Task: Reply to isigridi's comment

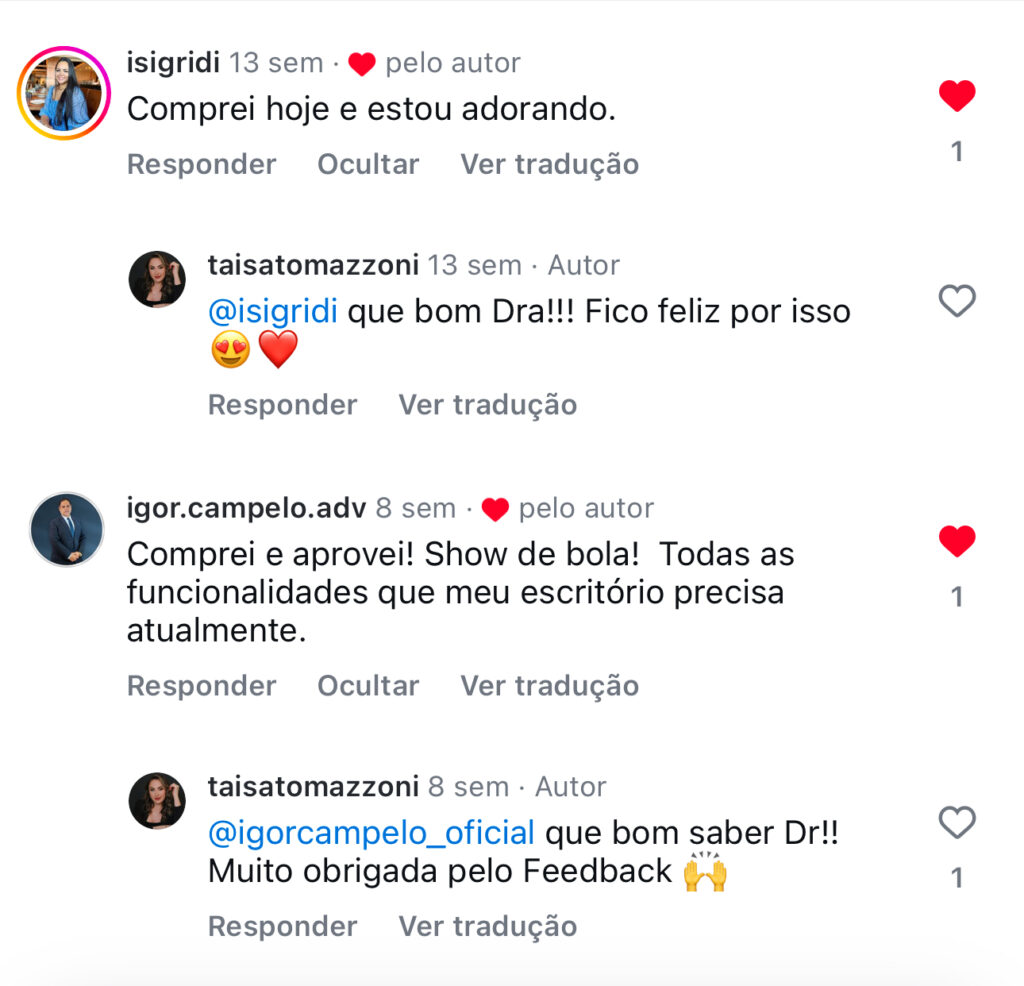Action: tap(201, 164)
